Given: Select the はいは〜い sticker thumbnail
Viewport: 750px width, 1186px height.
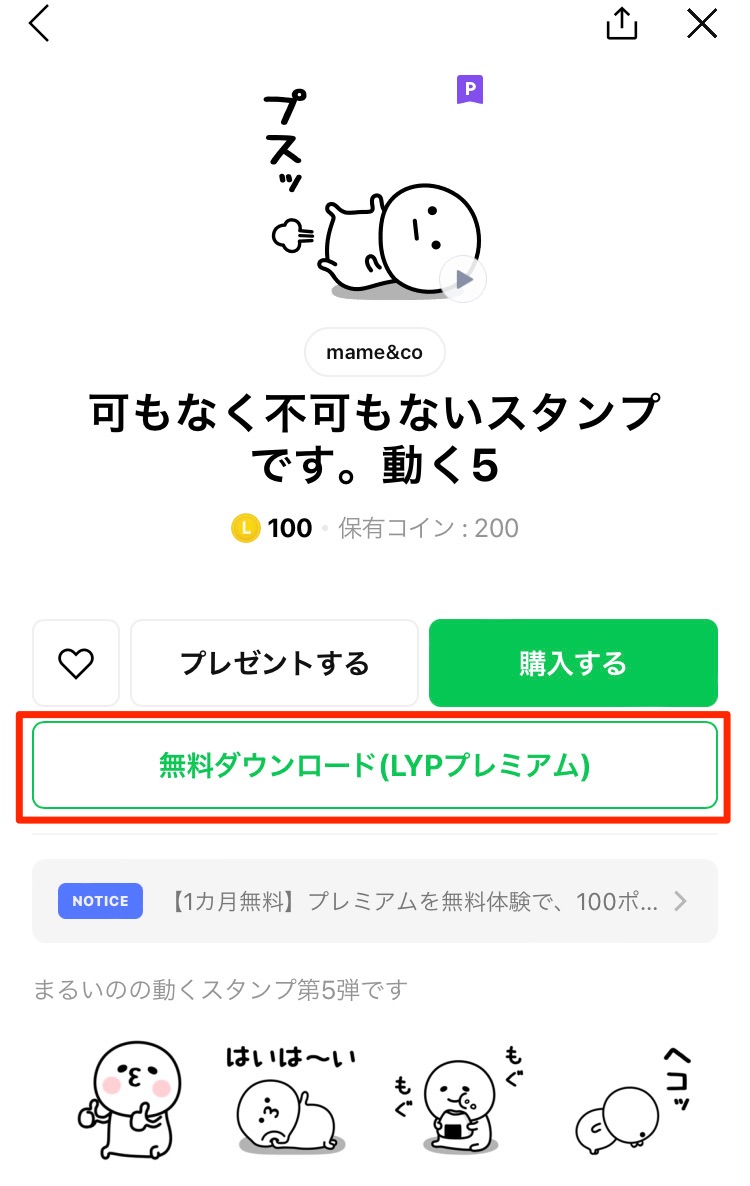Looking at the screenshot, I should point(288,1100).
